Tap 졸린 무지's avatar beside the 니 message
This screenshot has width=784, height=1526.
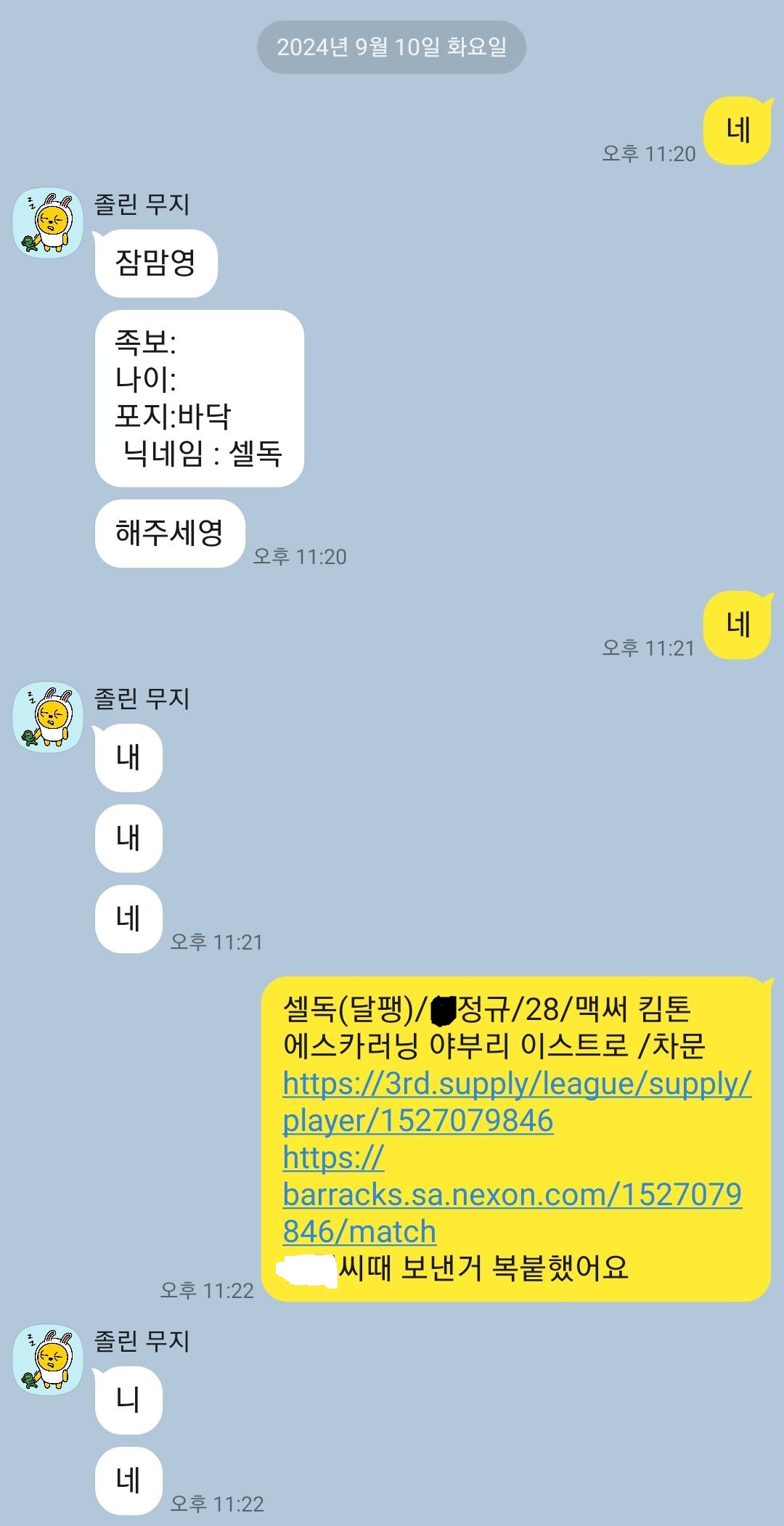49,1360
